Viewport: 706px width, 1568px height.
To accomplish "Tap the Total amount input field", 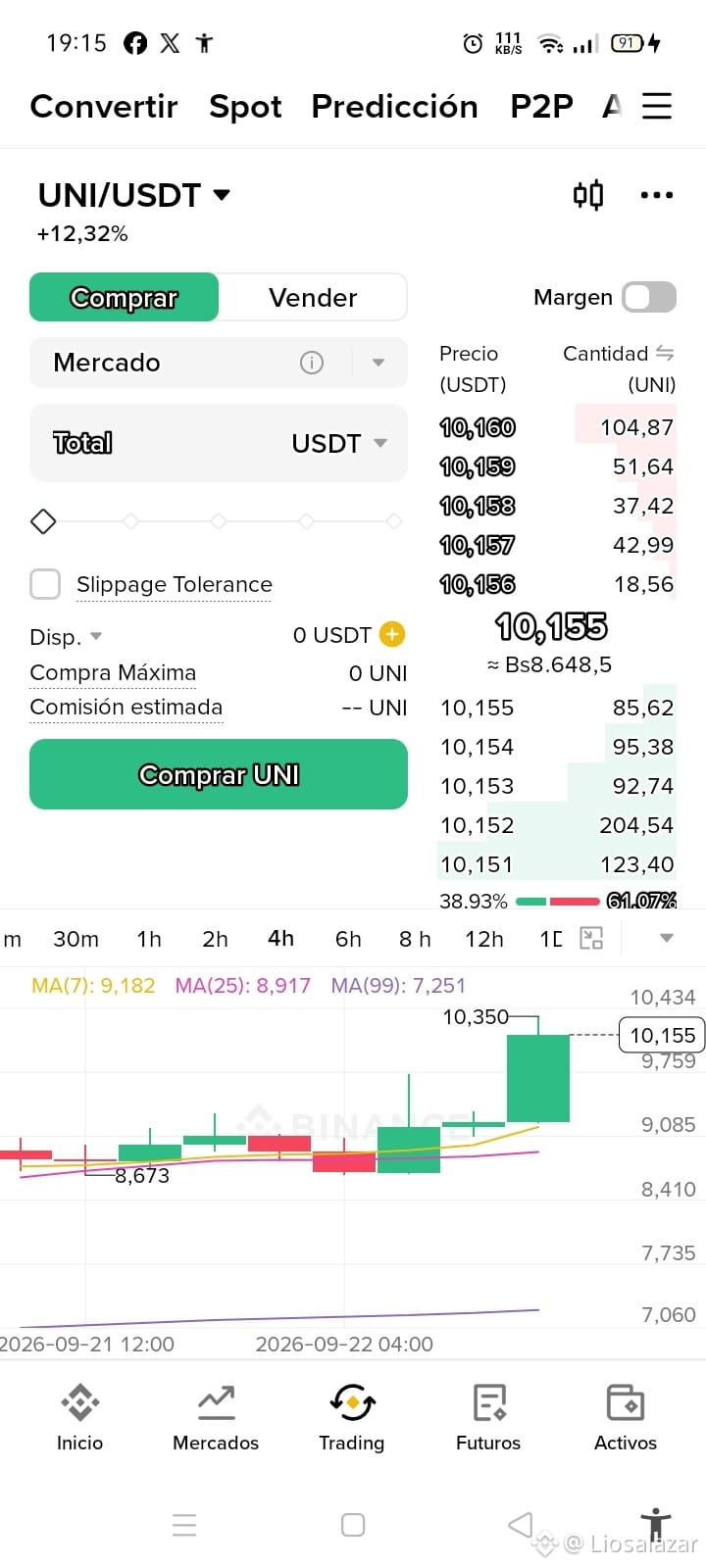I will (x=219, y=443).
